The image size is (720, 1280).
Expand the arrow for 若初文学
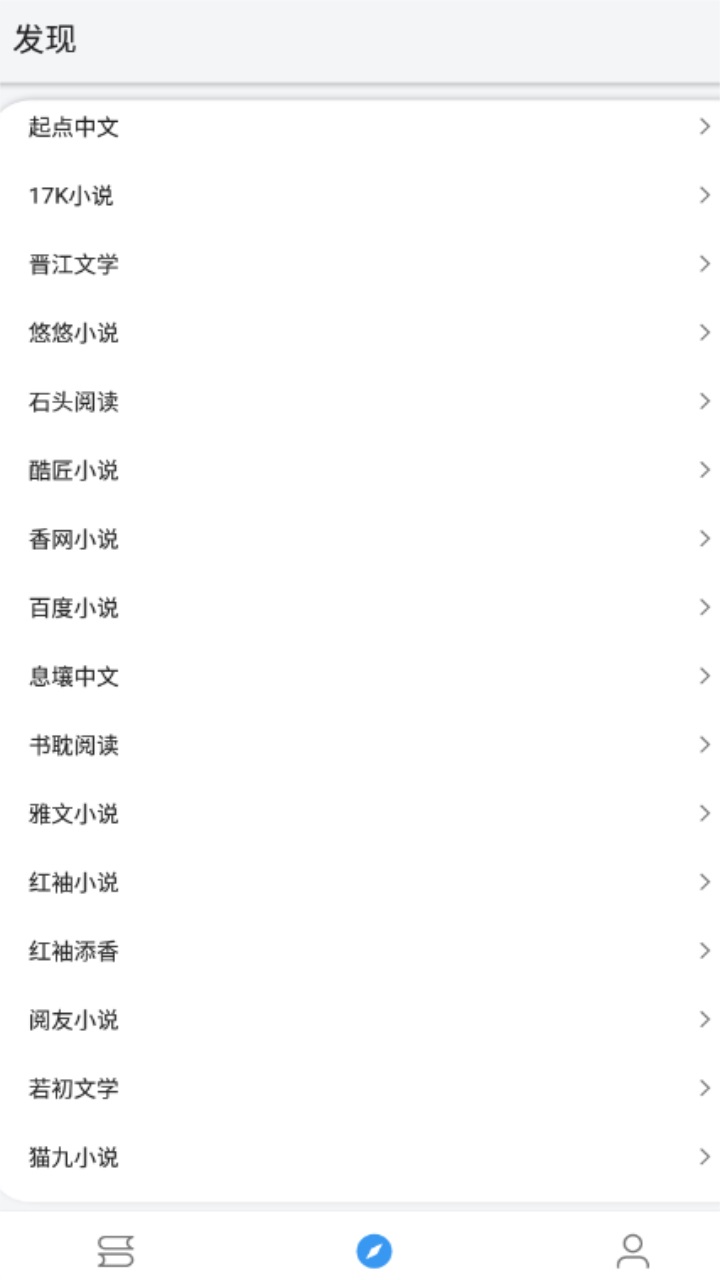pyautogui.click(x=703, y=1088)
